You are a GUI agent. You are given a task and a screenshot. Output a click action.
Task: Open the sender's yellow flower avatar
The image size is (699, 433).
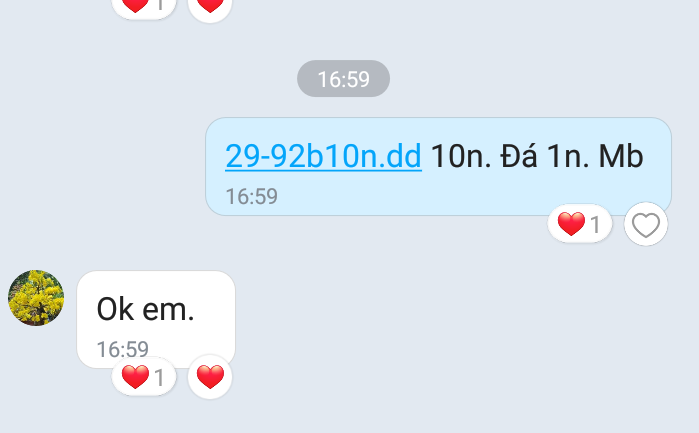click(x=36, y=298)
